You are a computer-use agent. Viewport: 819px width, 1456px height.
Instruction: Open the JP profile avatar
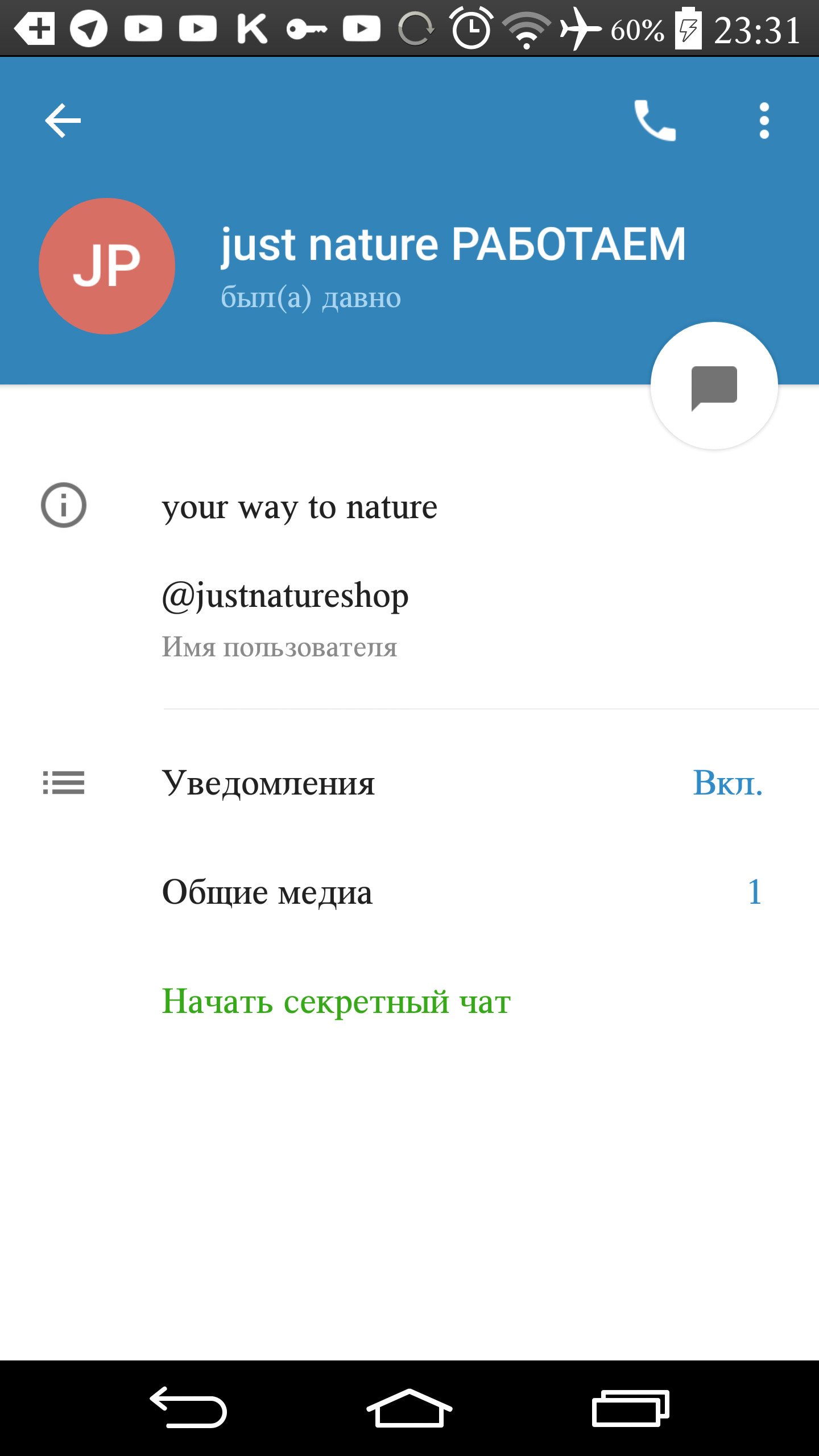[107, 266]
